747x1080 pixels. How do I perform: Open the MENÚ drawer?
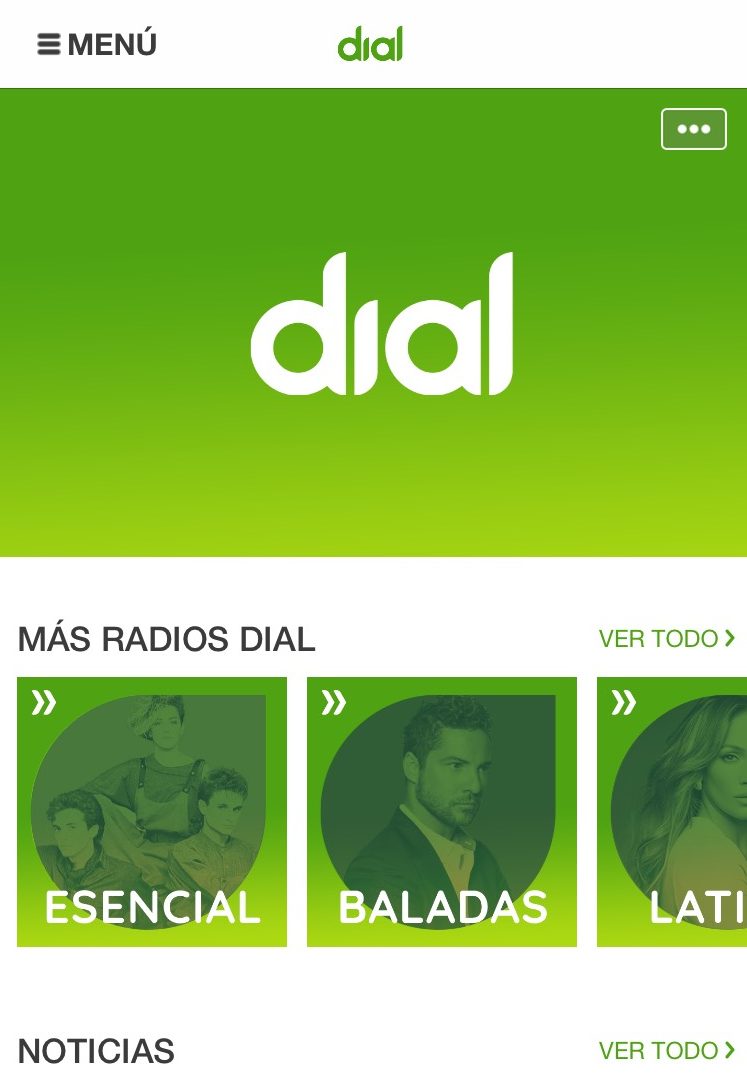(97, 45)
